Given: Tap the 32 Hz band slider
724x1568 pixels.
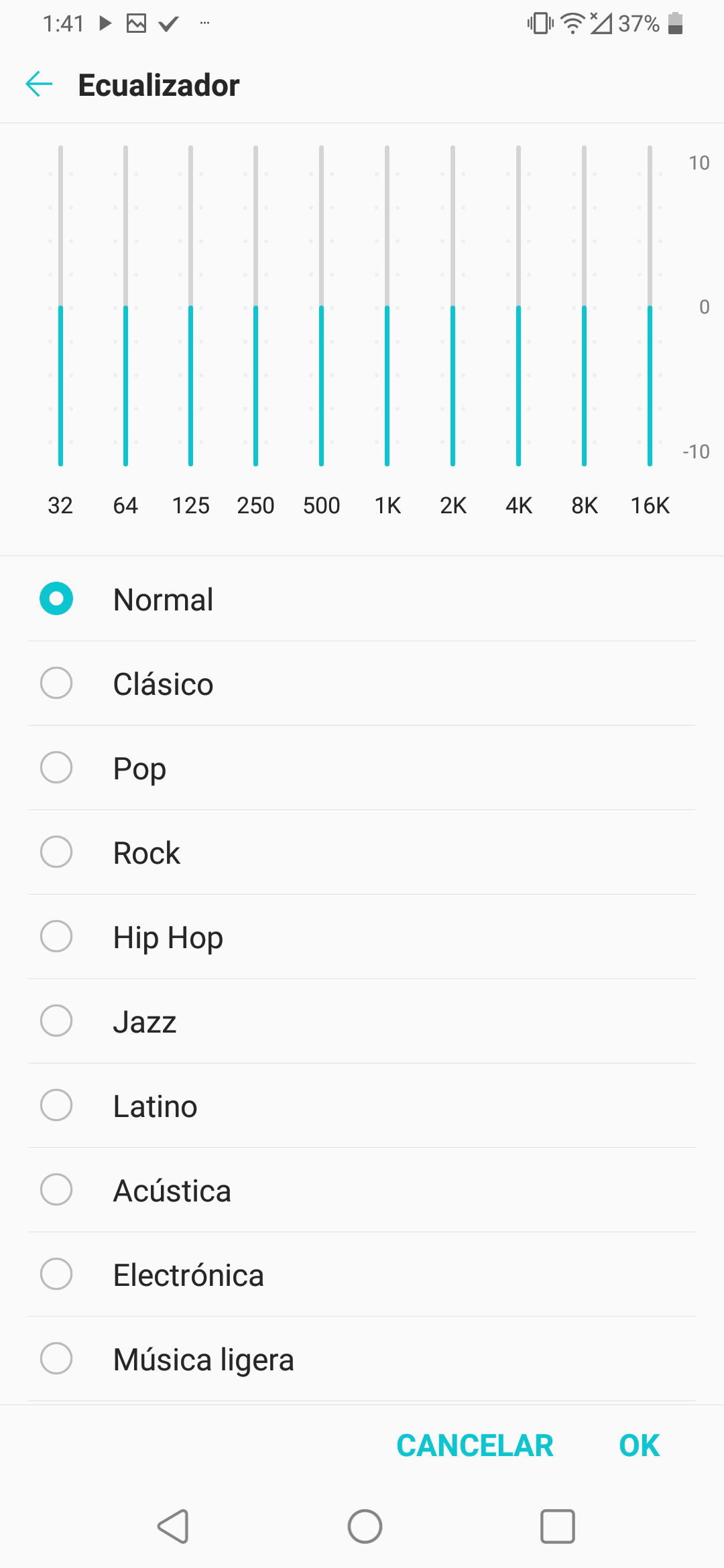Looking at the screenshot, I should coord(60,306).
